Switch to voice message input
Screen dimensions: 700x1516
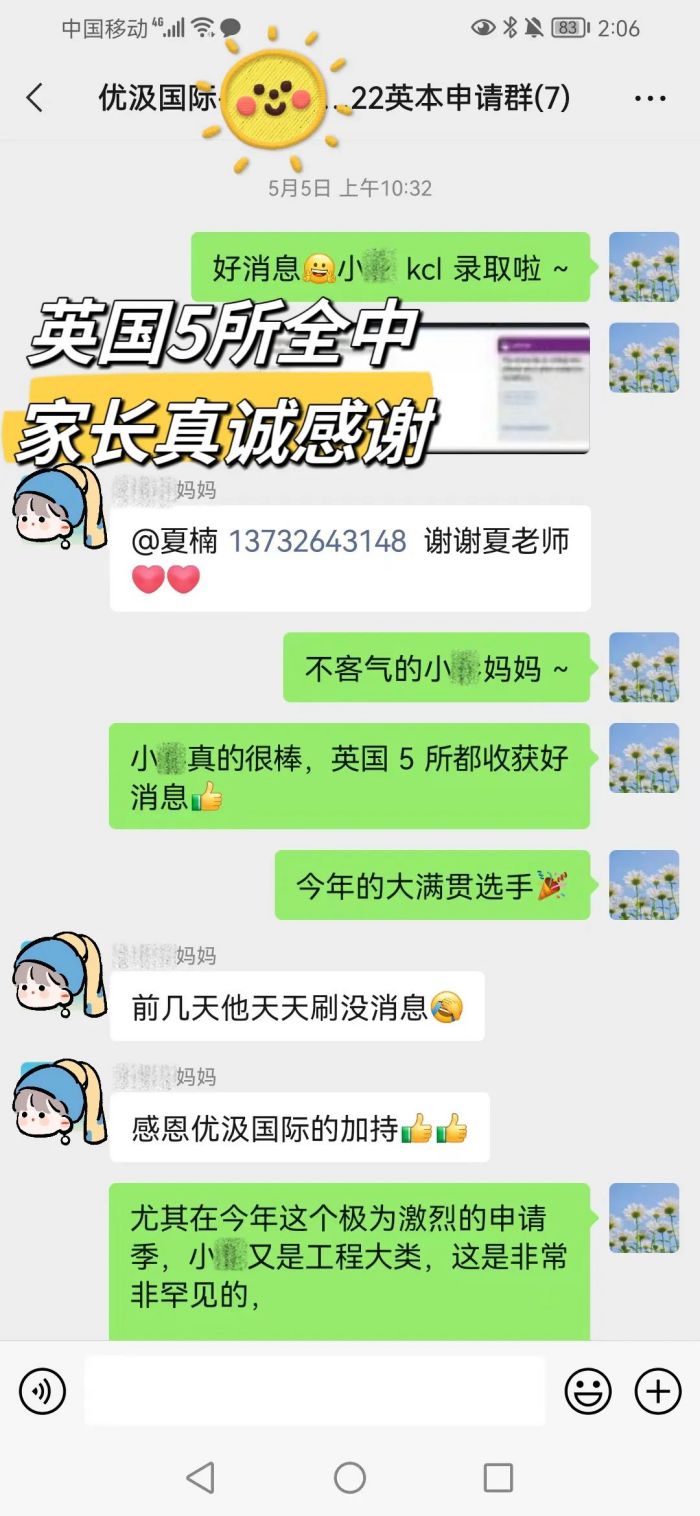coord(42,1391)
